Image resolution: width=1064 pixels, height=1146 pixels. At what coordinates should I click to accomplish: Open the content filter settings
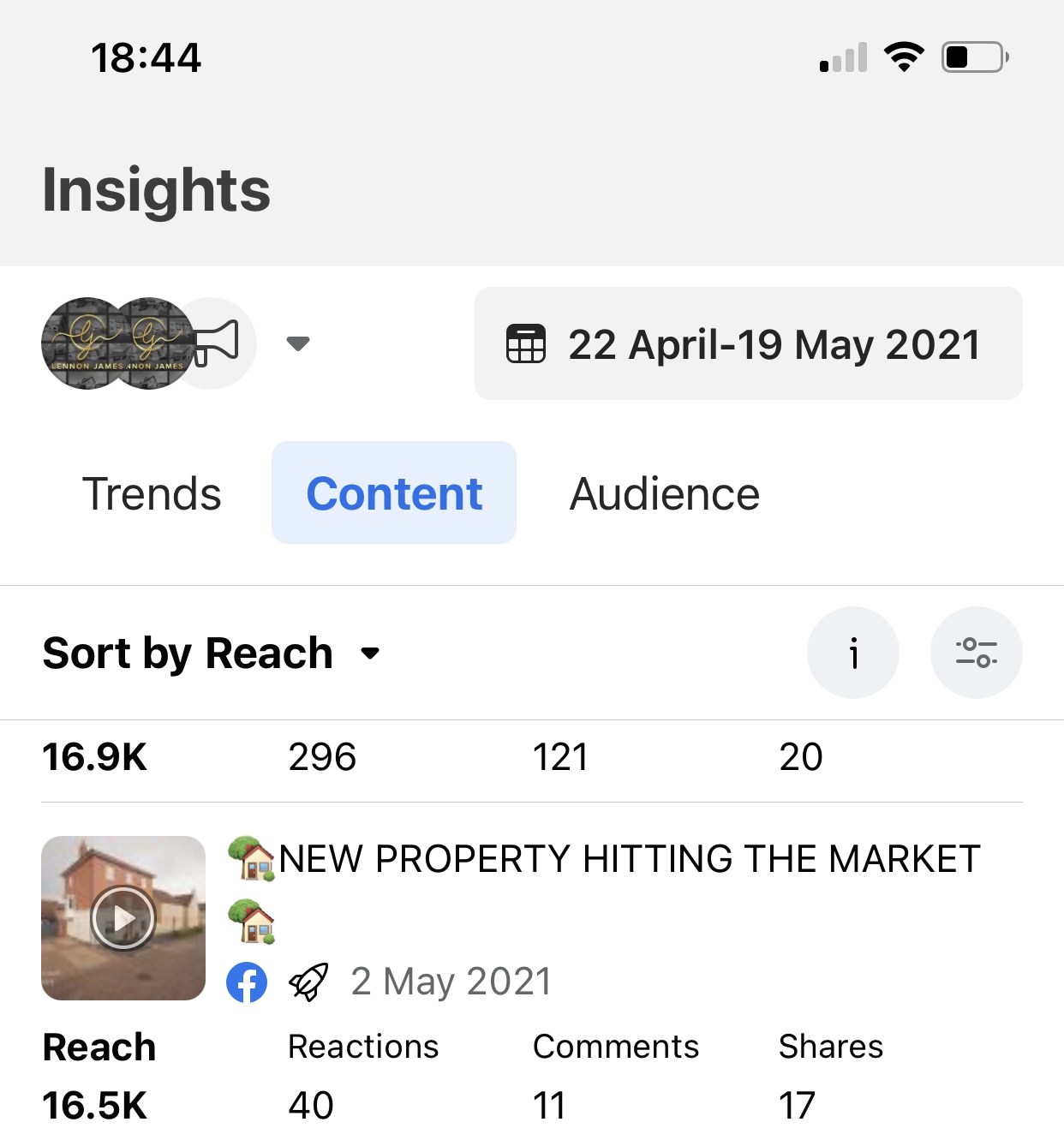[x=976, y=654]
